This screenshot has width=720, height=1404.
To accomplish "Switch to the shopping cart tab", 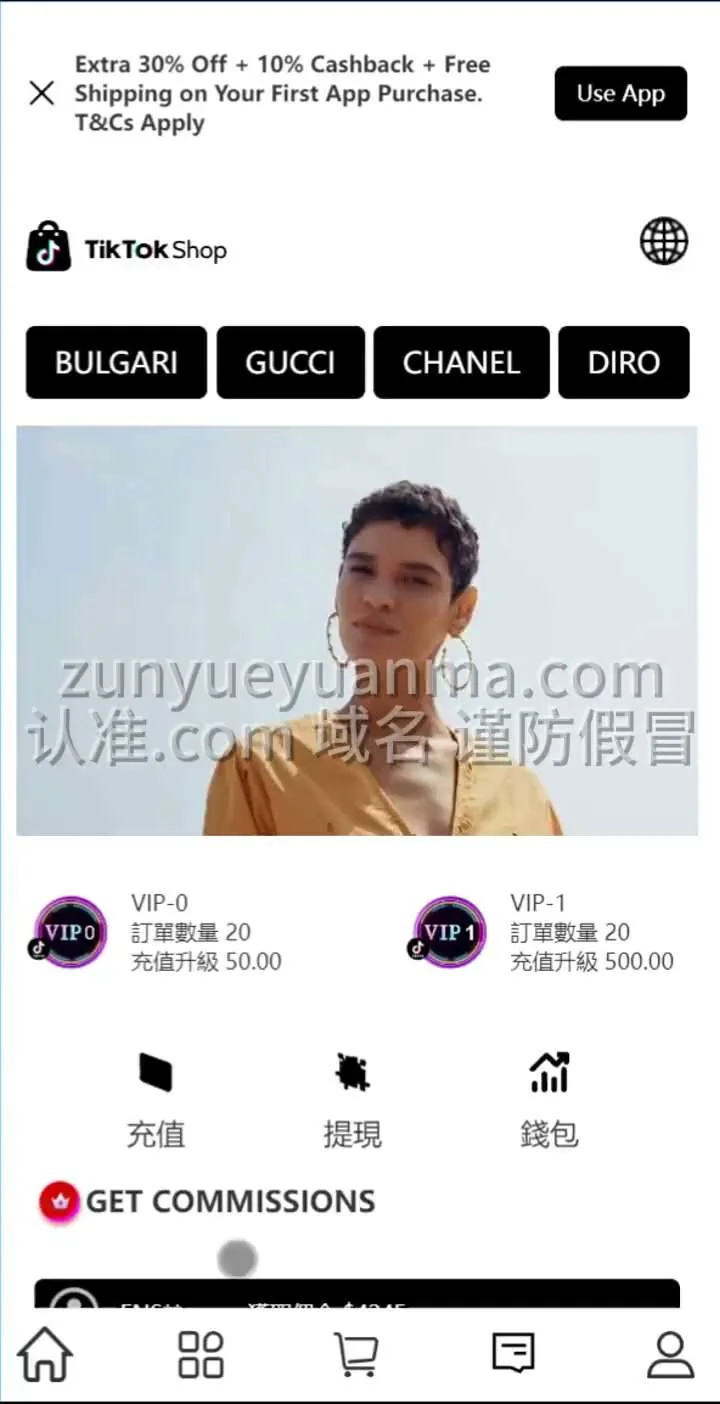I will (356, 1355).
